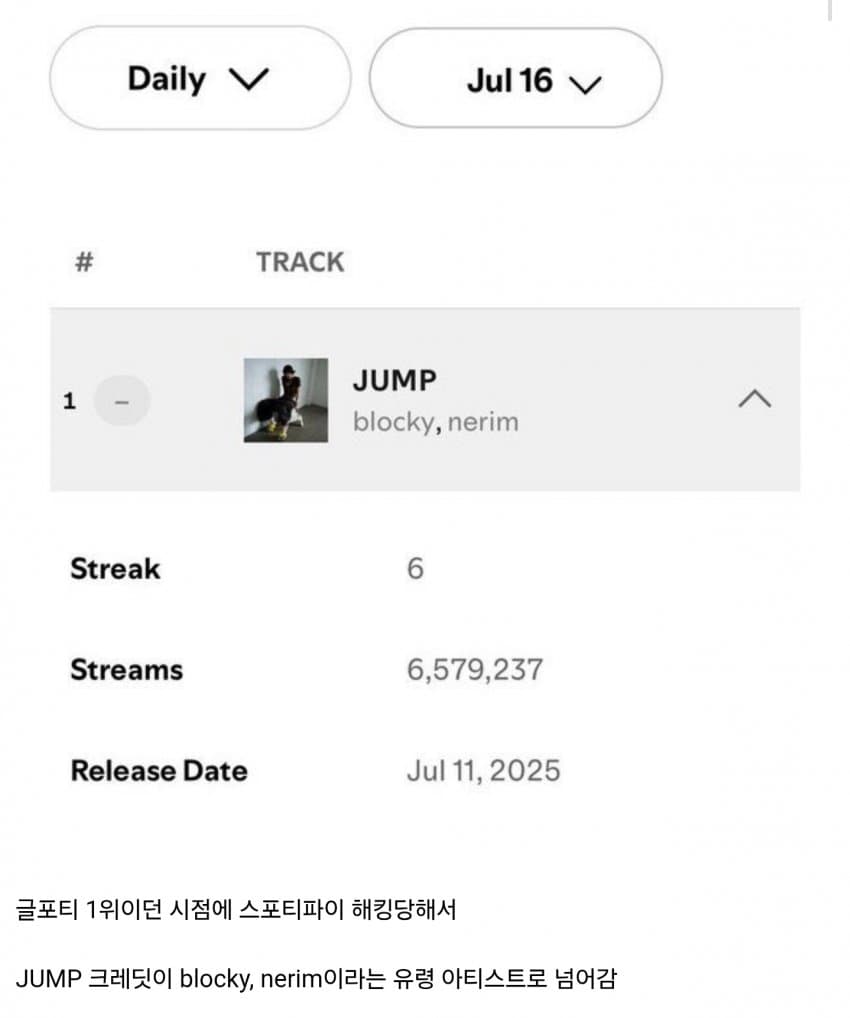Open the JUMP album cover
Image resolution: width=850 pixels, height=1018 pixels.
coord(286,400)
